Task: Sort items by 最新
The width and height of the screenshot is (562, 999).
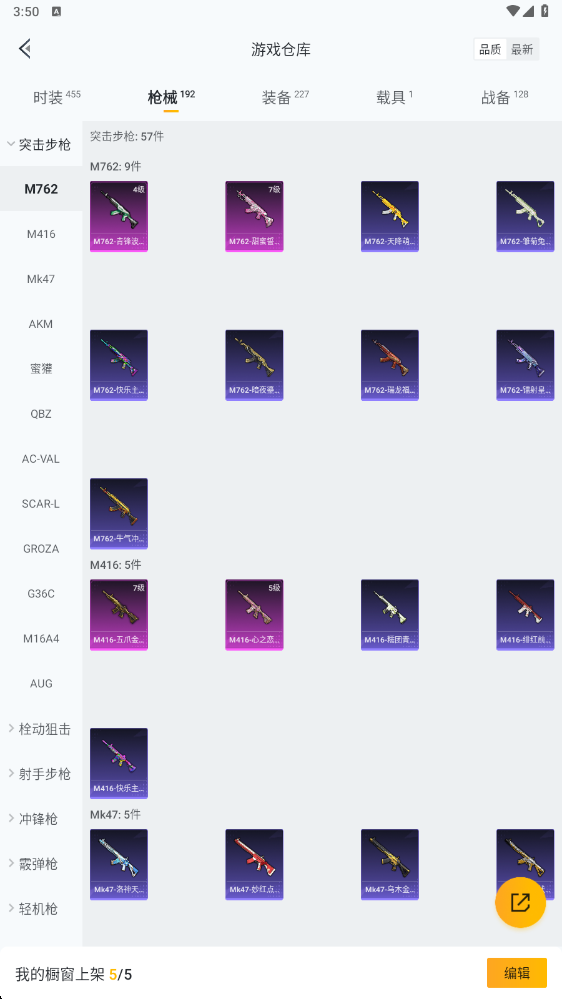Action: tap(522, 50)
